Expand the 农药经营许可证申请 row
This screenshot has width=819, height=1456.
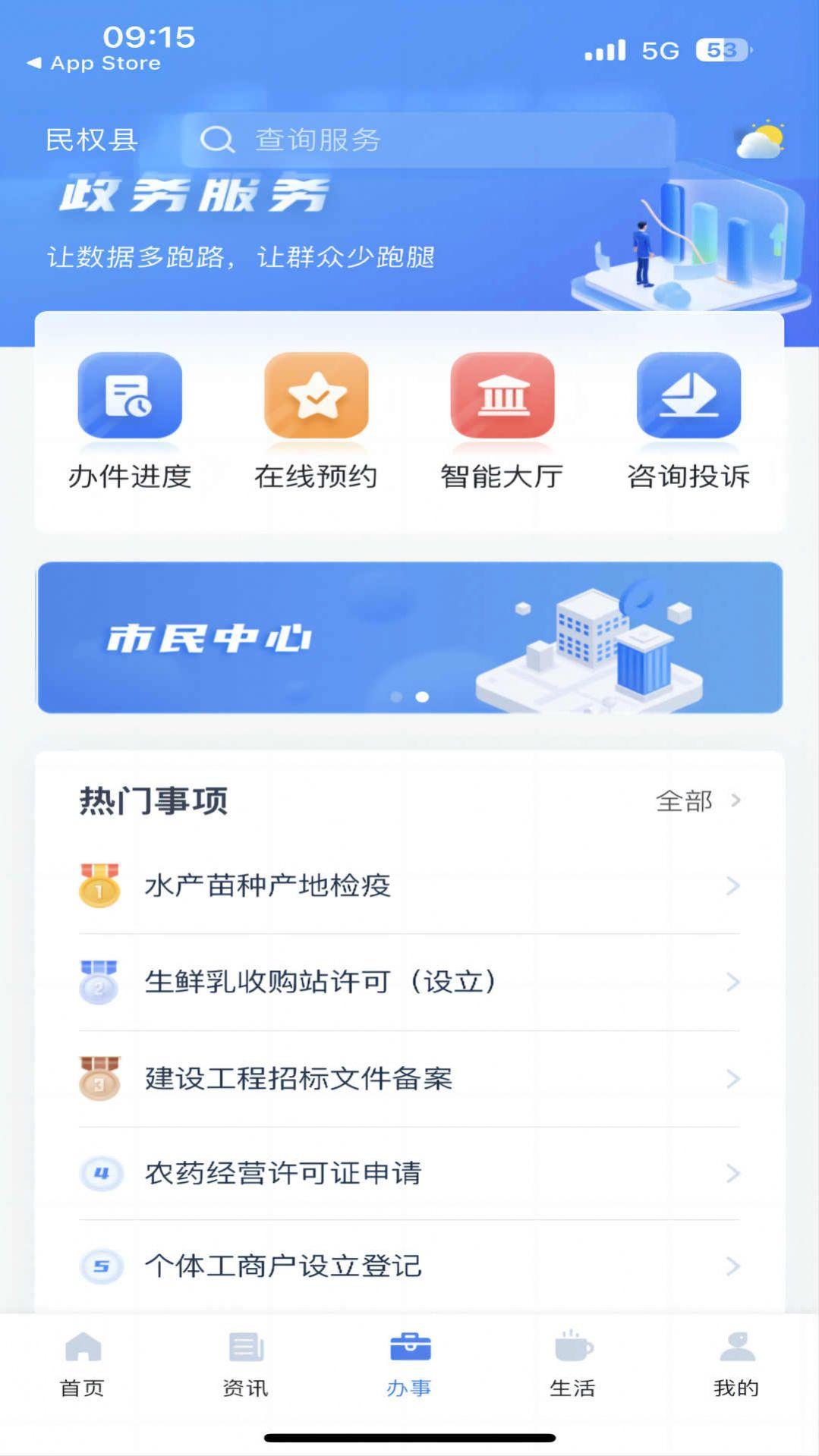click(x=731, y=1172)
